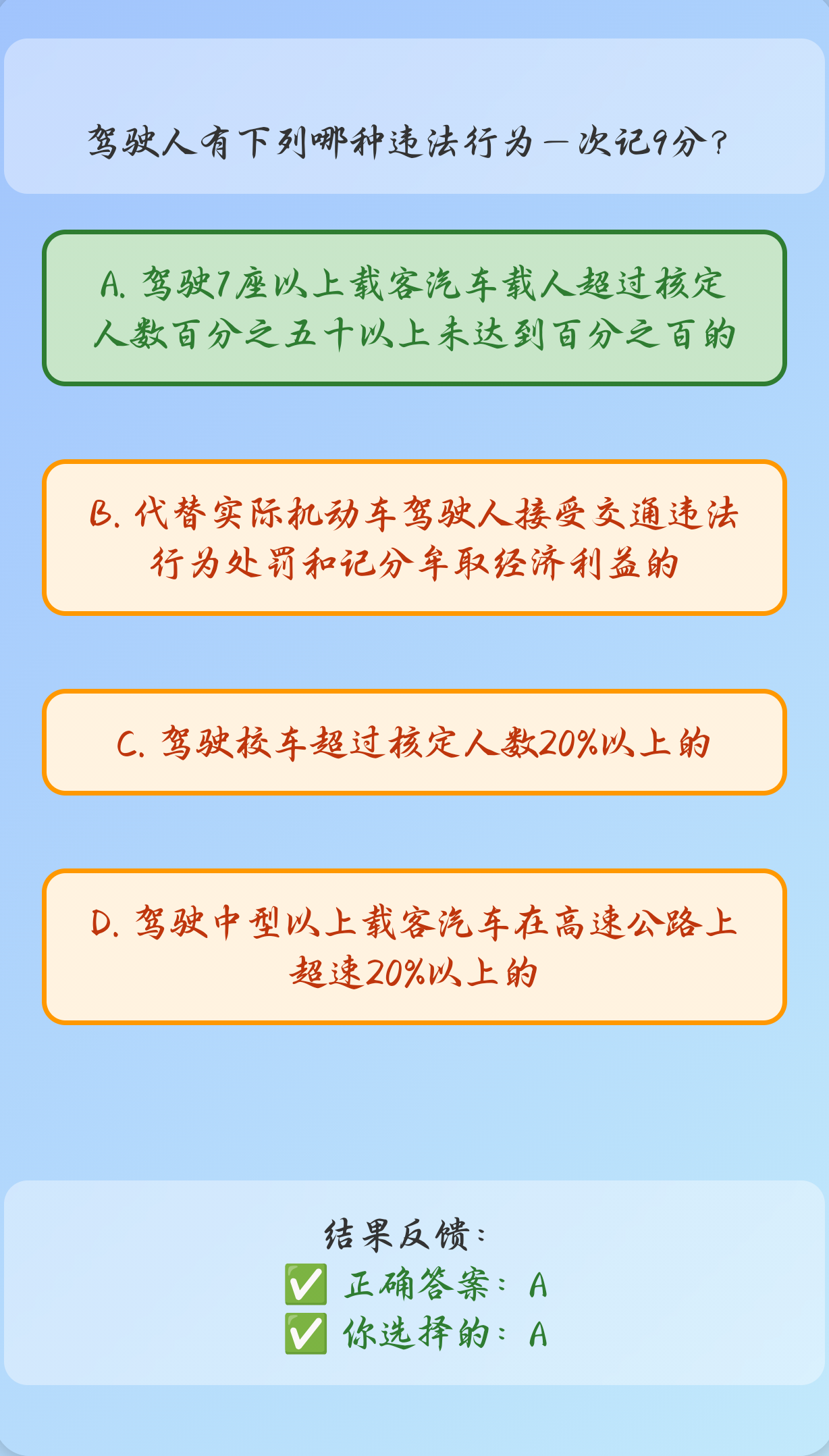
Task: Select option D 高速公路上超速20%以上
Action: click(x=414, y=947)
